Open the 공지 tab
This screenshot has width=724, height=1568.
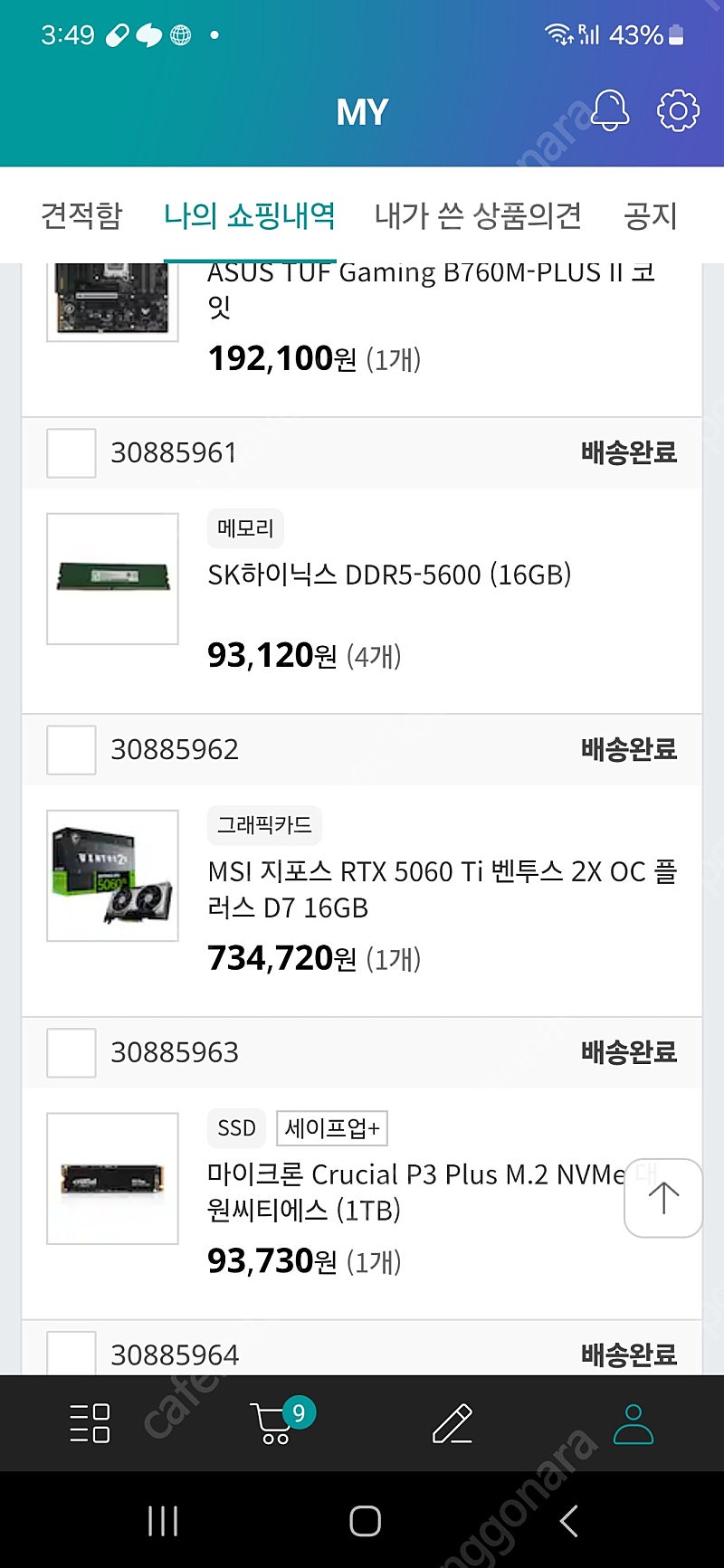[651, 215]
